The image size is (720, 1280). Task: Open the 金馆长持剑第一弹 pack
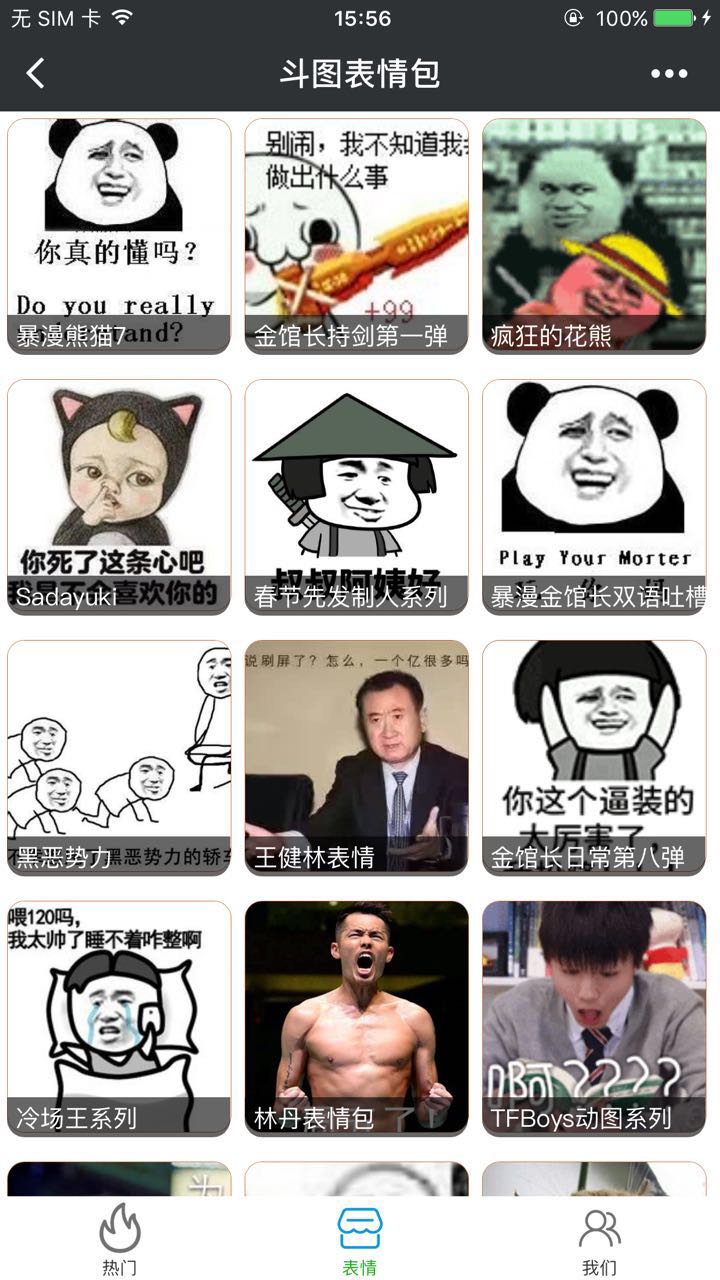point(357,236)
